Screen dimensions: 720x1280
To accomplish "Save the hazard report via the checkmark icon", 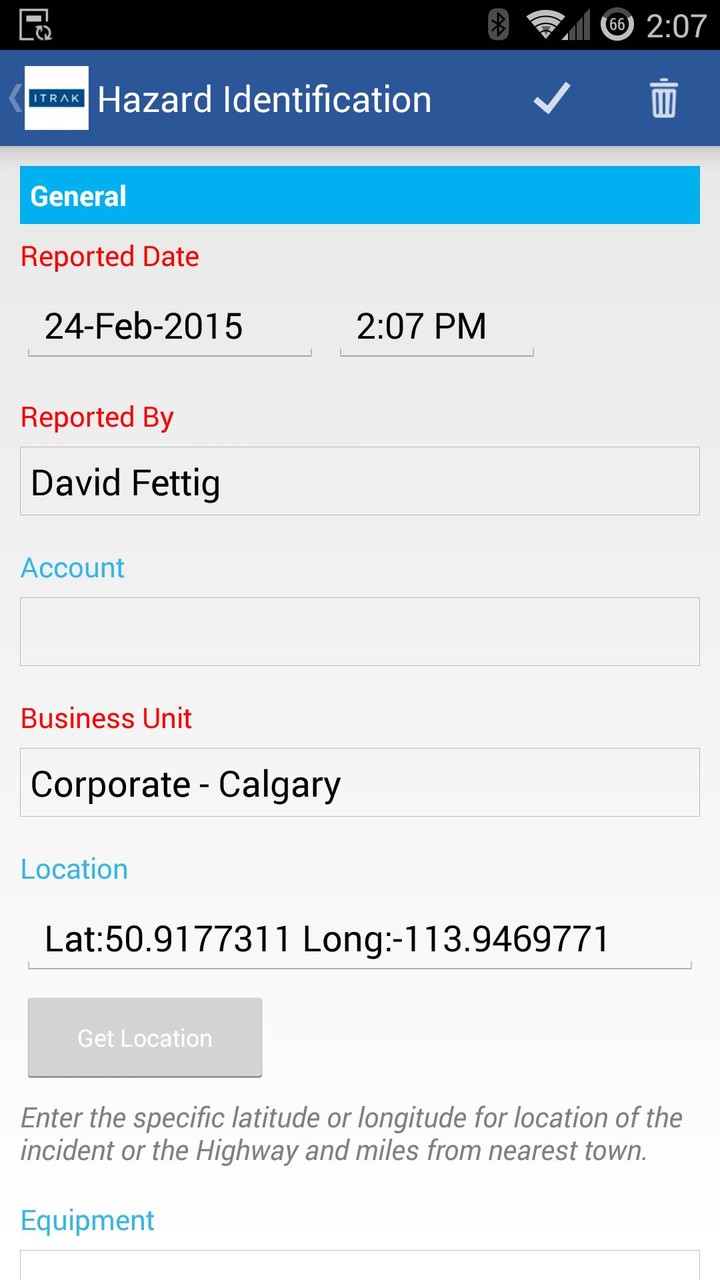I will (551, 99).
